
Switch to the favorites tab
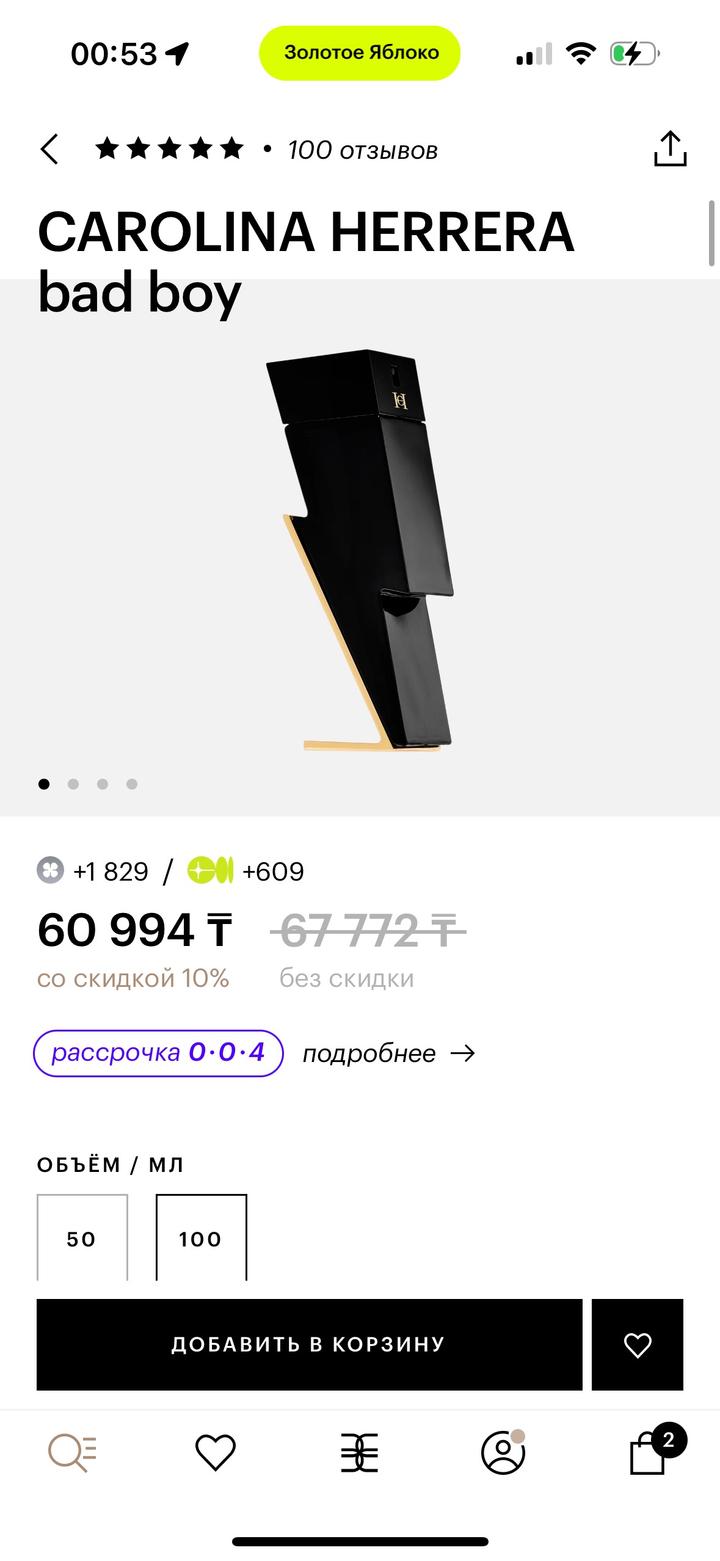pos(215,1453)
